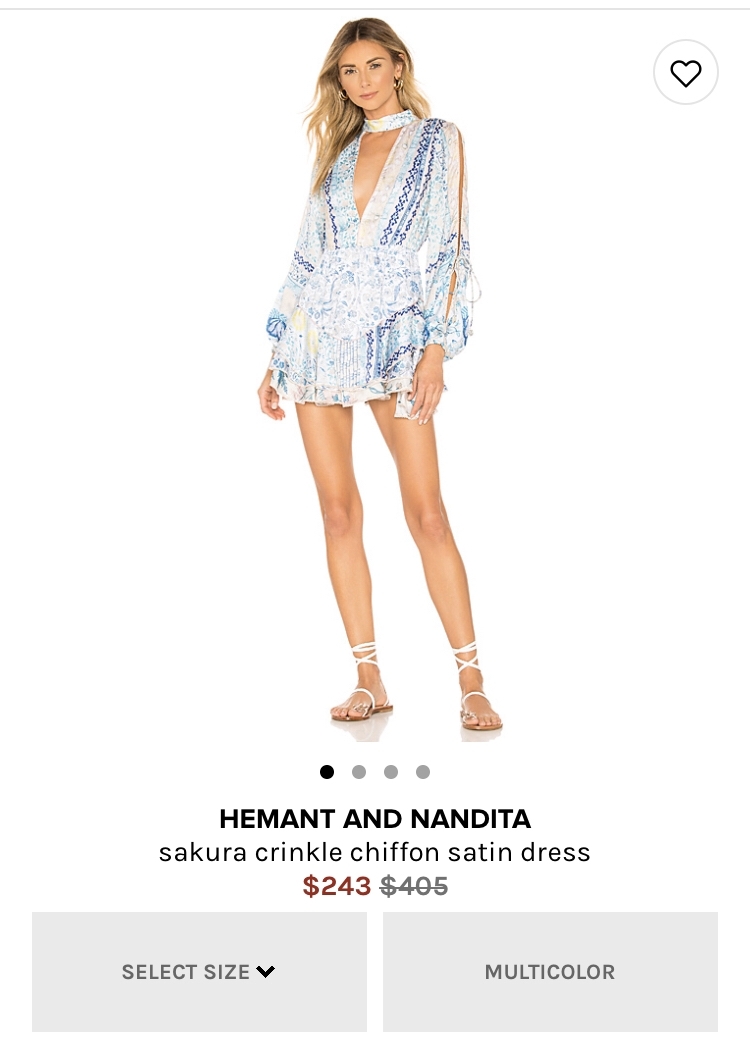The image size is (750, 1040).
Task: Add this dress to favorites with the heart
Action: (x=685, y=73)
